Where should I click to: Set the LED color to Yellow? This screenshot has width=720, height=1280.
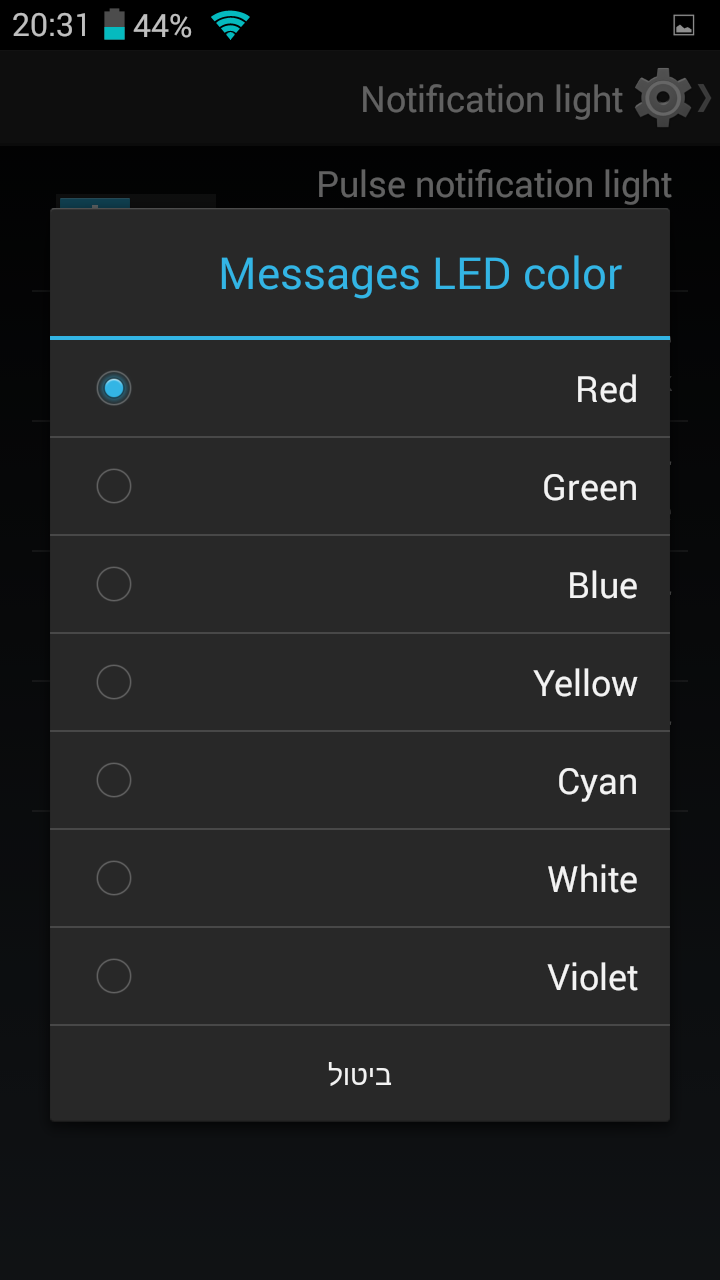tap(360, 682)
